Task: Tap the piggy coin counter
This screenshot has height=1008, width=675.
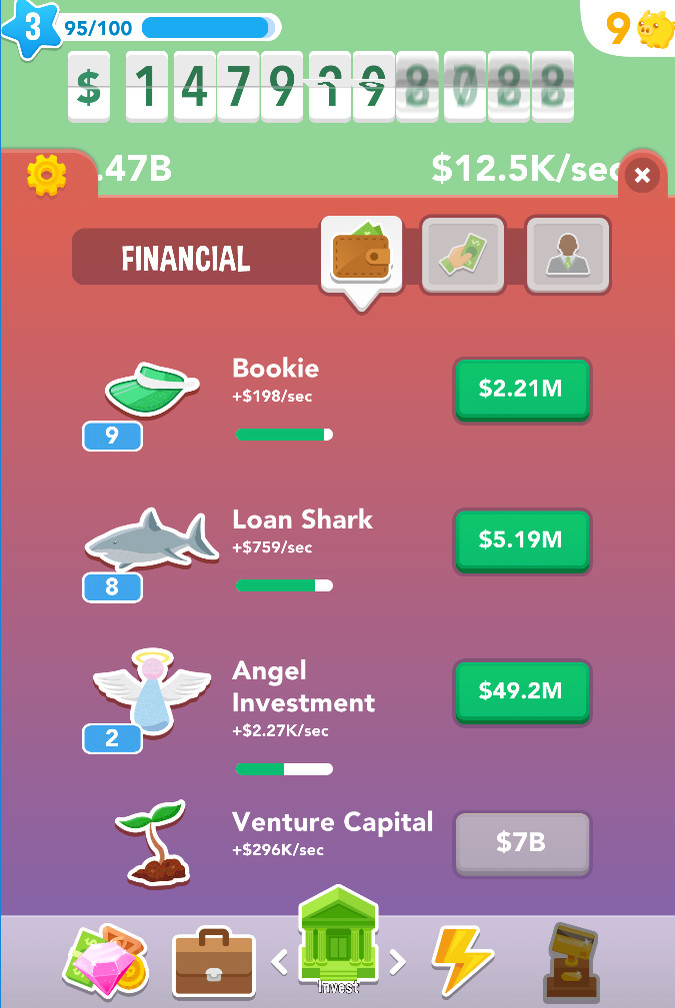Action: [640, 28]
